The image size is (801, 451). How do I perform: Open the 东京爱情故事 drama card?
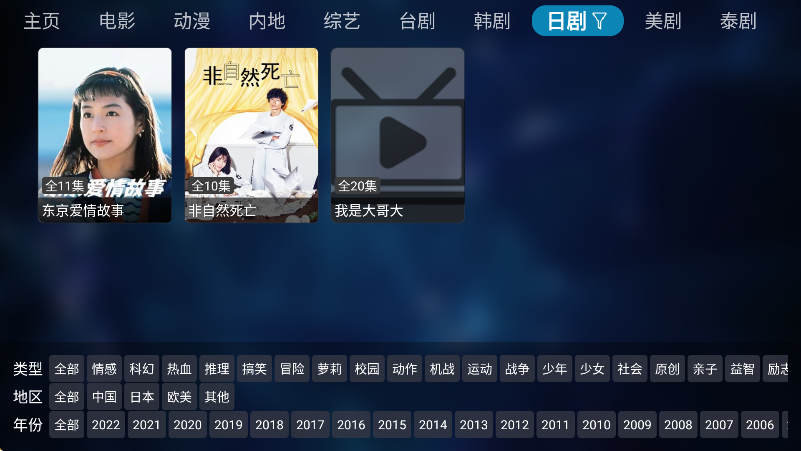[104, 135]
